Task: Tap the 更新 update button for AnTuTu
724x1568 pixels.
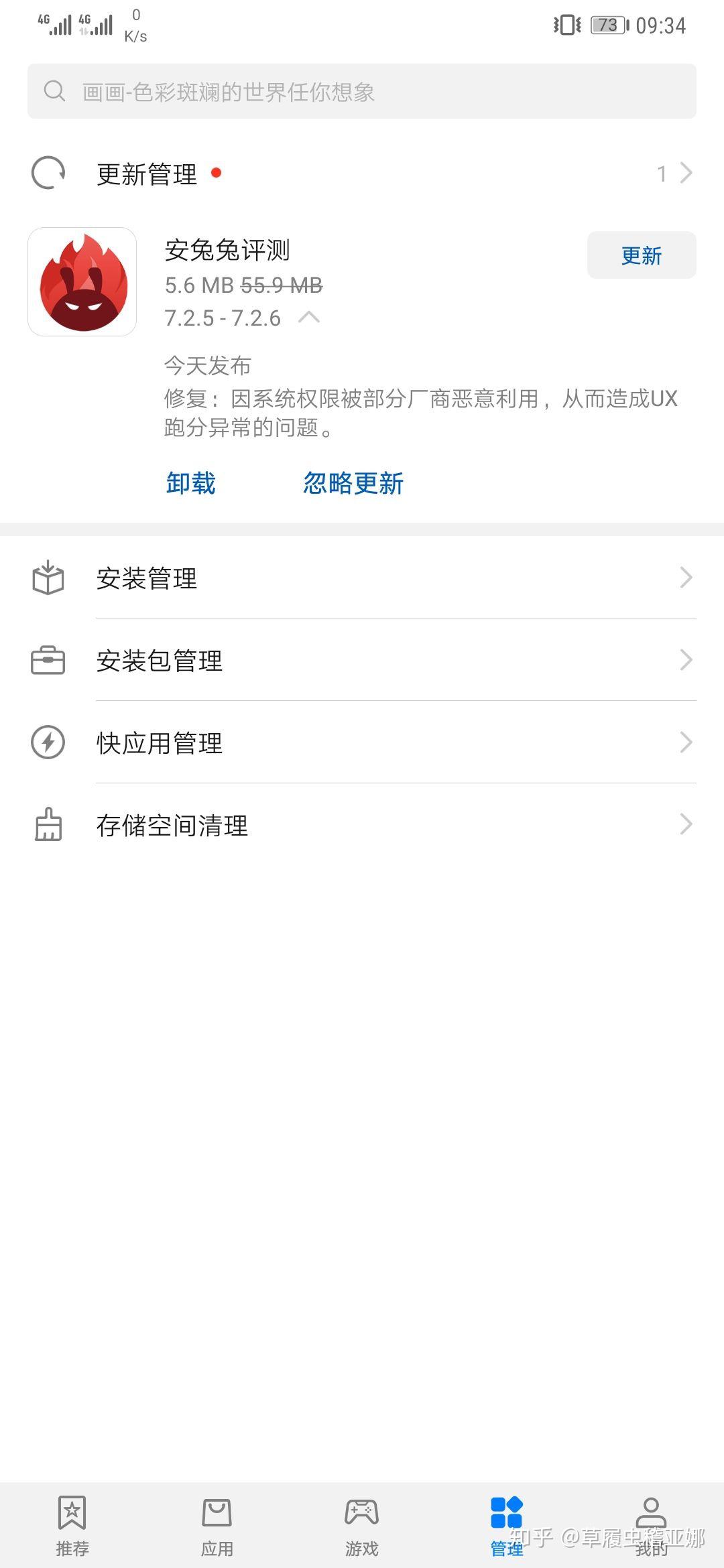Action: click(641, 255)
